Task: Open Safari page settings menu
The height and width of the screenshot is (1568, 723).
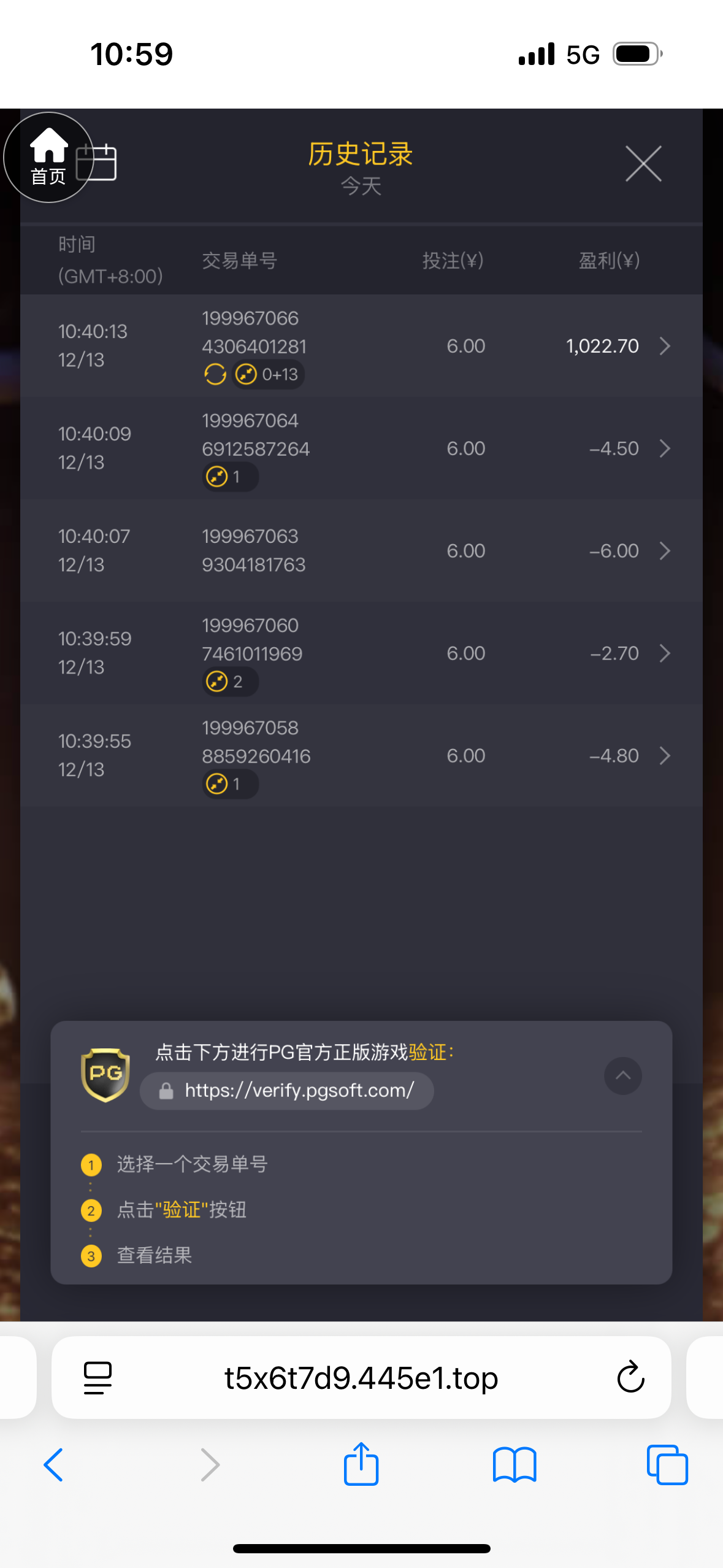Action: [98, 1378]
